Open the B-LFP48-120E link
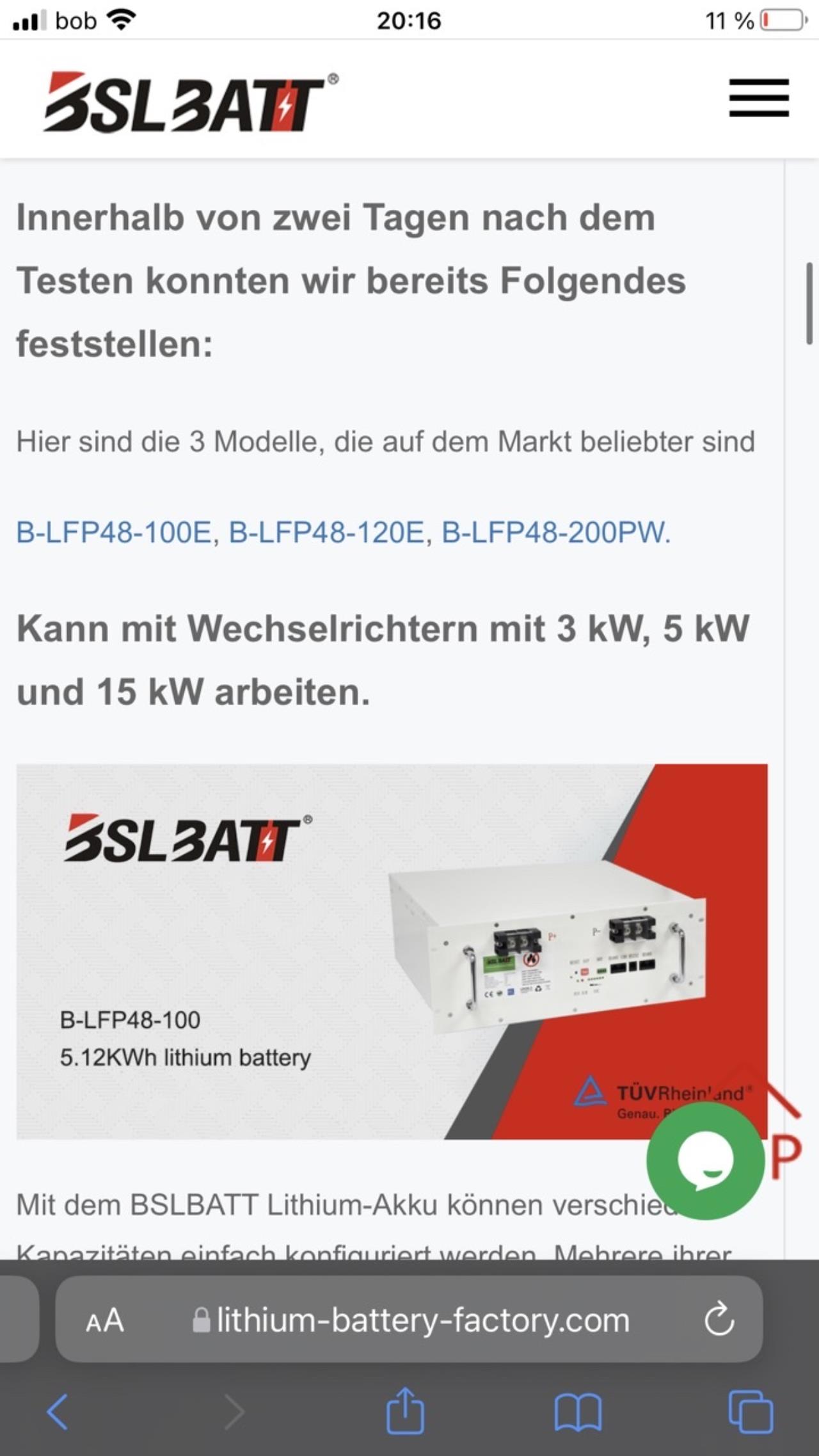 point(327,532)
